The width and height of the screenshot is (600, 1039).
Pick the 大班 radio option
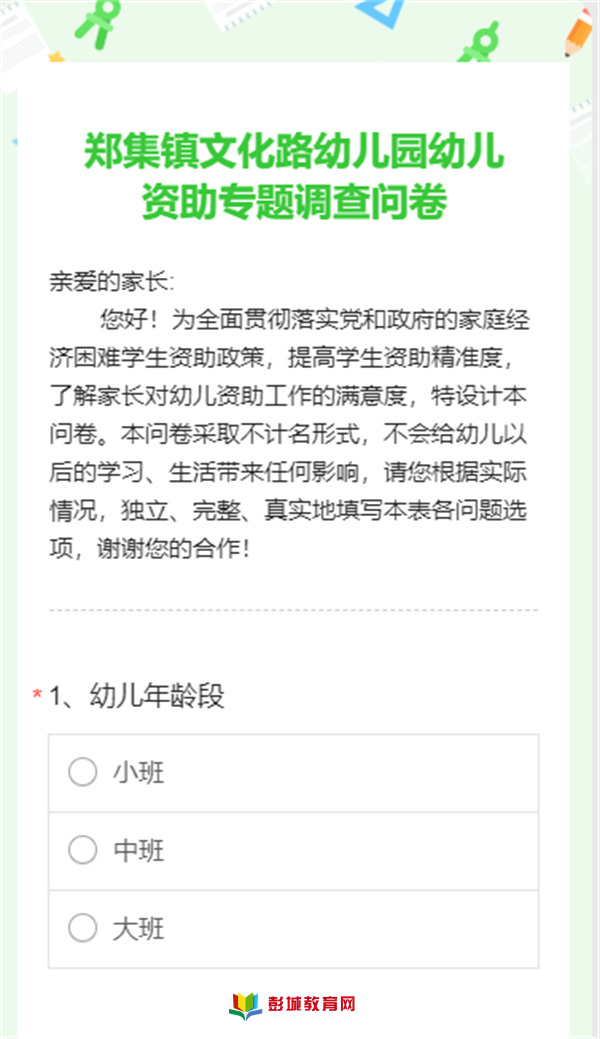(x=293, y=929)
